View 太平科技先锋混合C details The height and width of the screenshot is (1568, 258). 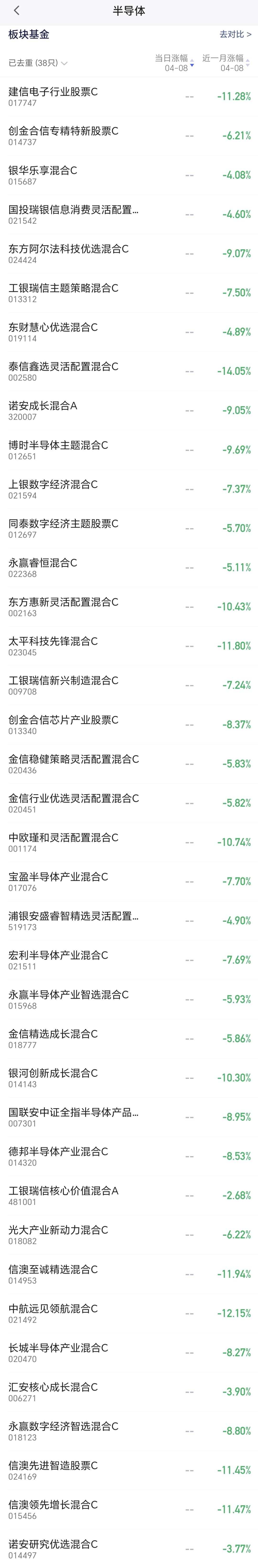click(x=129, y=646)
